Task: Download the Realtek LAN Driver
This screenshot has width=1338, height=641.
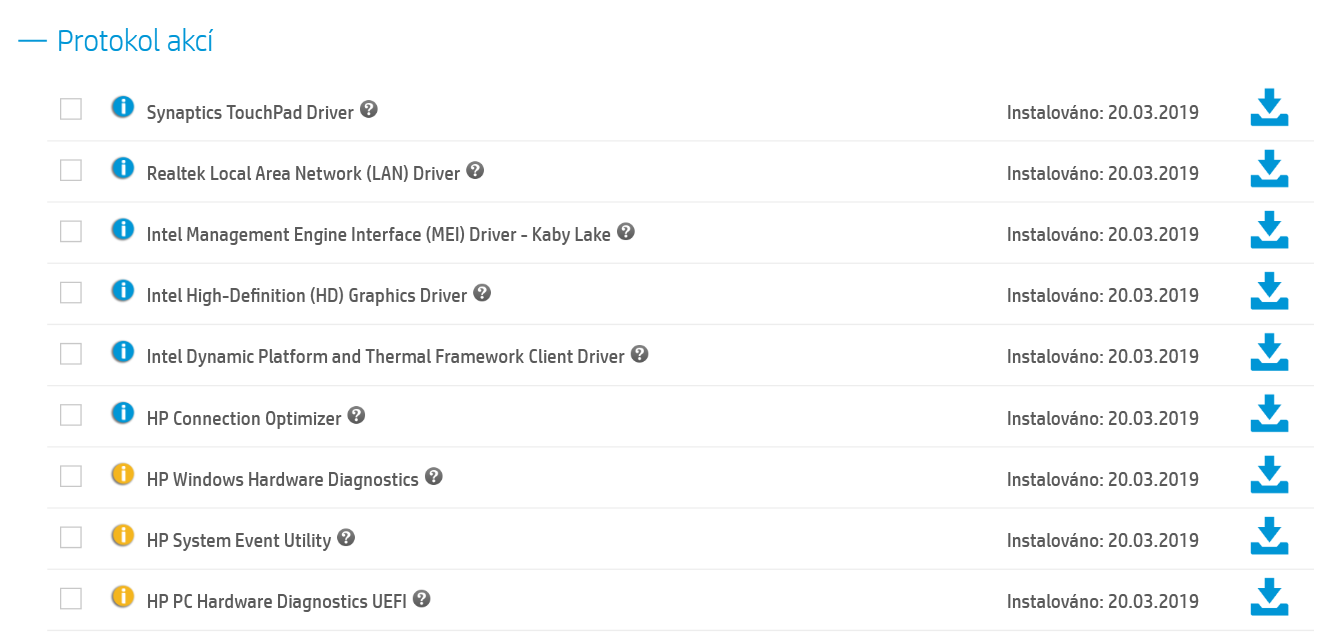Action: tap(1269, 170)
